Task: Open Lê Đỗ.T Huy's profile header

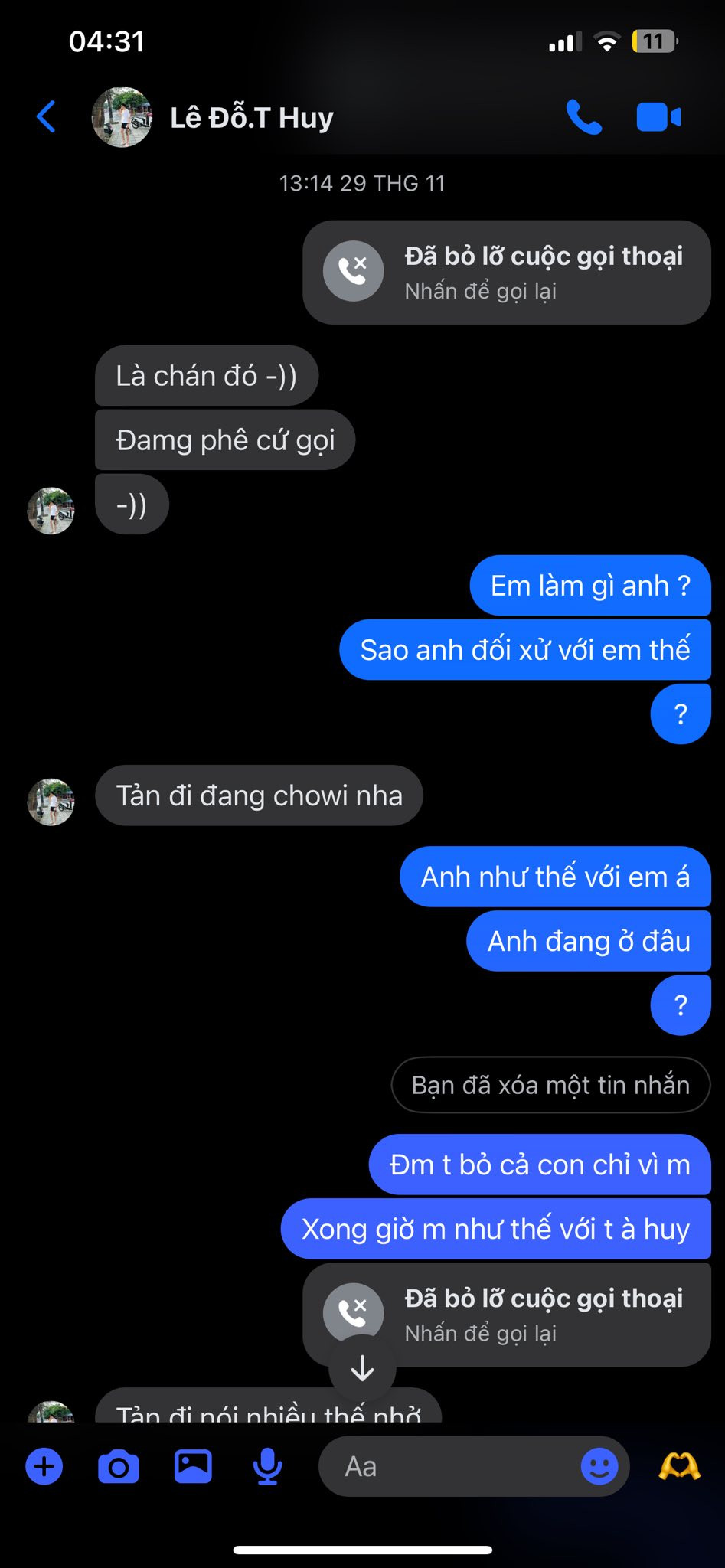Action: [251, 118]
